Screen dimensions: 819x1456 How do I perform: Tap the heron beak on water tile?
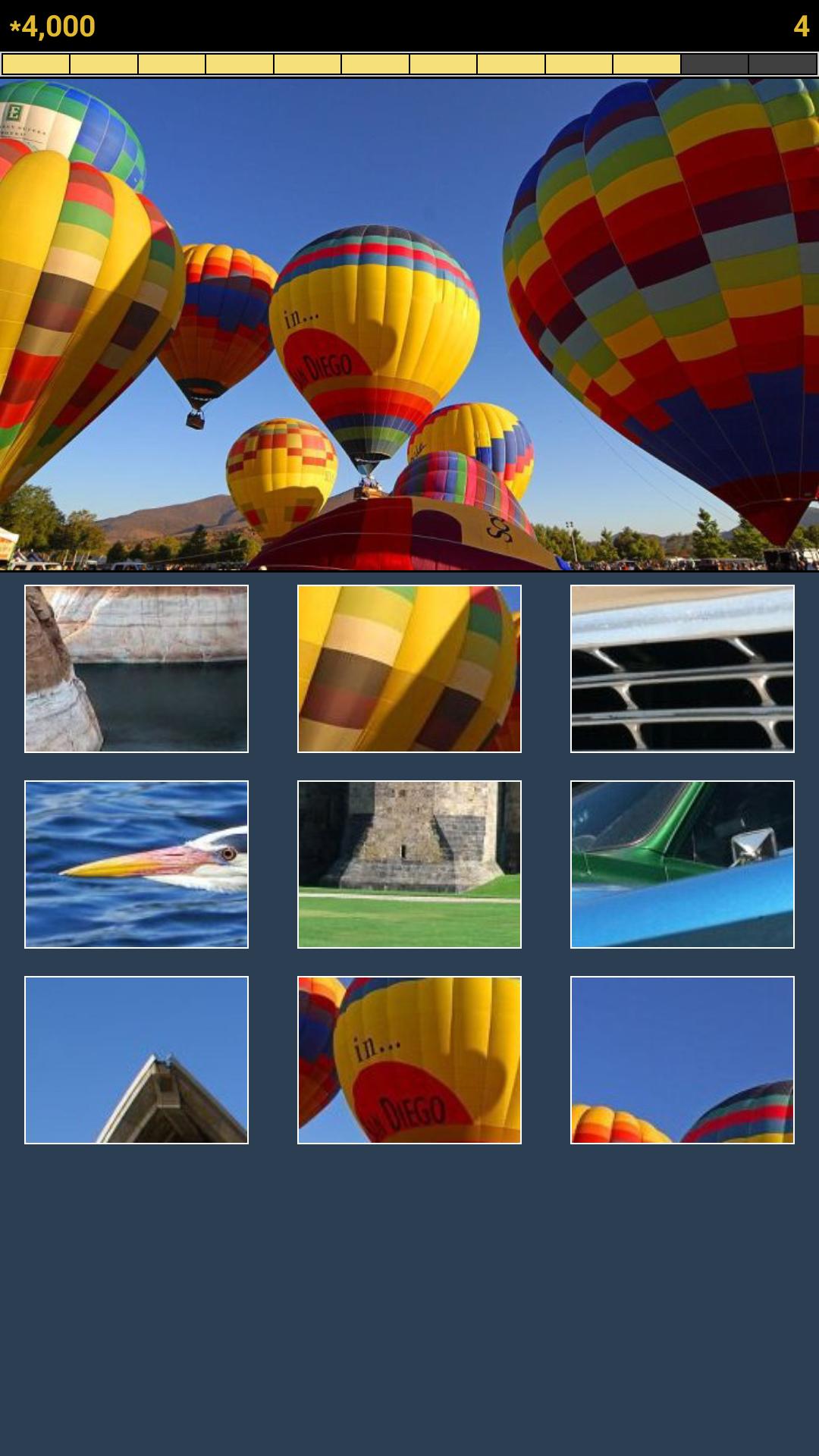point(136,864)
